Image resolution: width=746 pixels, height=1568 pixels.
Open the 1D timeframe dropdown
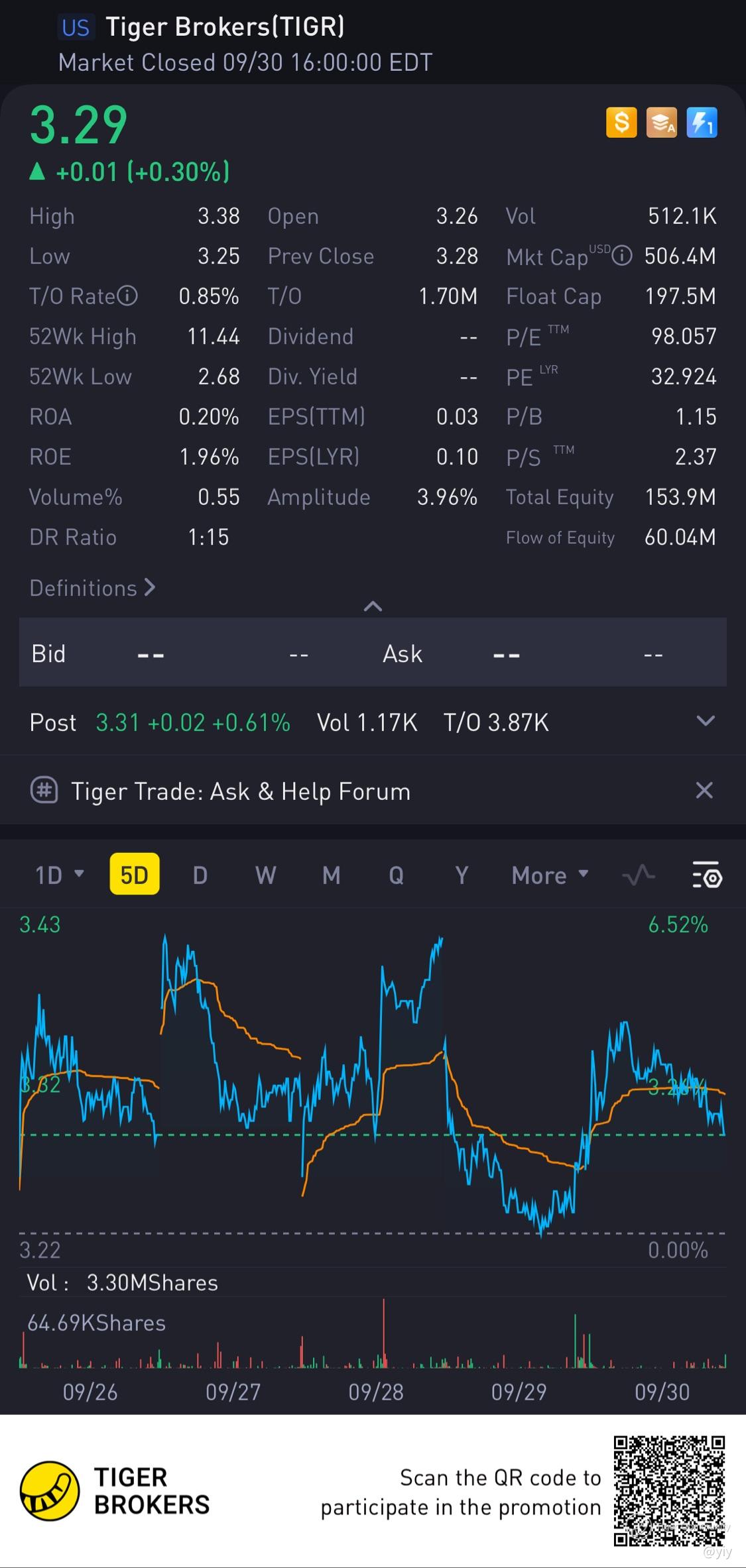(59, 875)
